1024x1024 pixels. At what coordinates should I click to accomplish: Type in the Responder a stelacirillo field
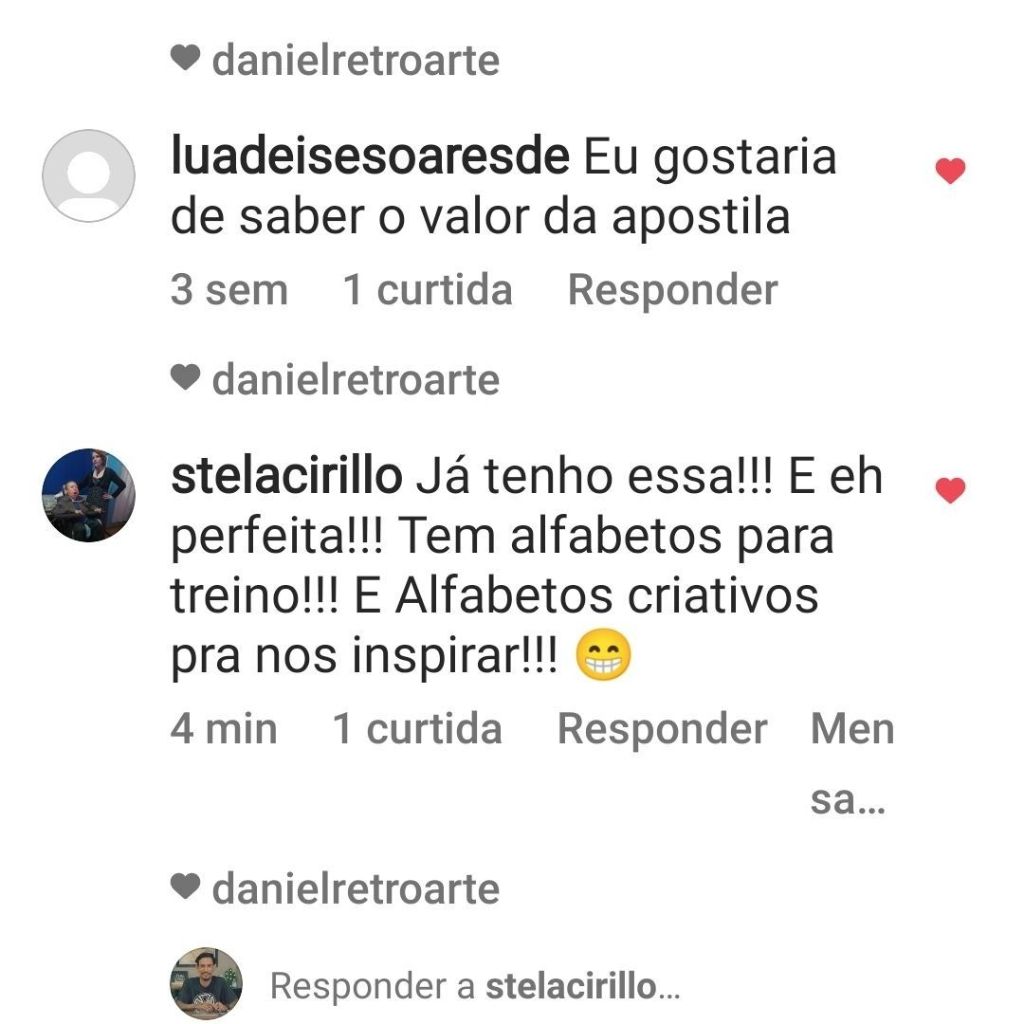475,985
